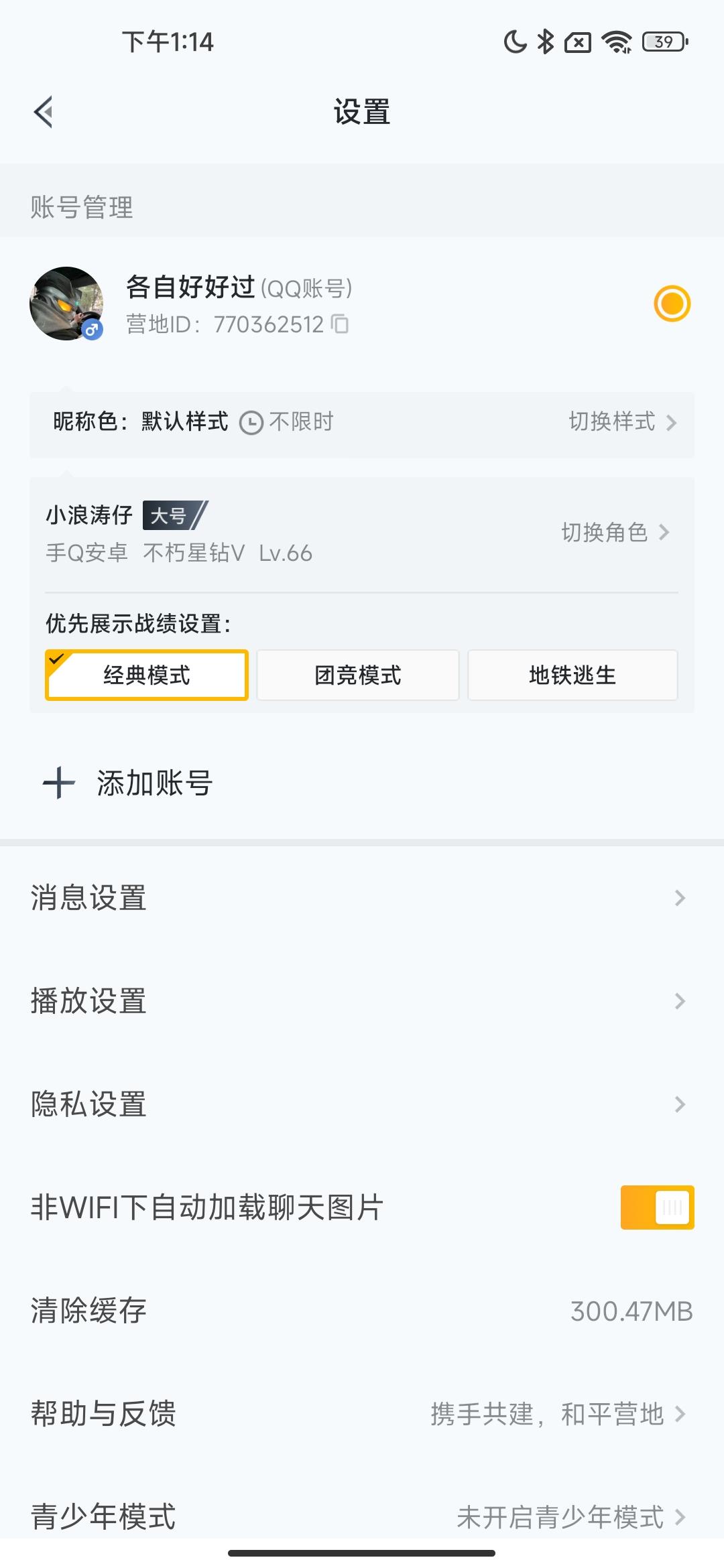Tap 切换角色 to switch character
724x1568 pixels.
tap(615, 533)
